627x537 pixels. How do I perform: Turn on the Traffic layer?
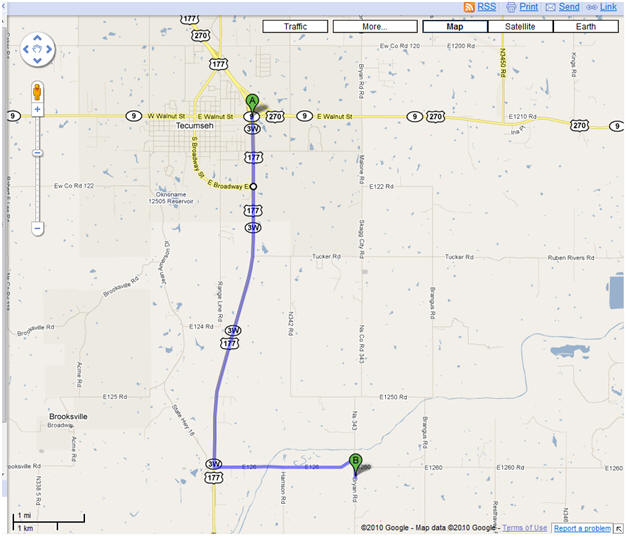click(x=295, y=26)
